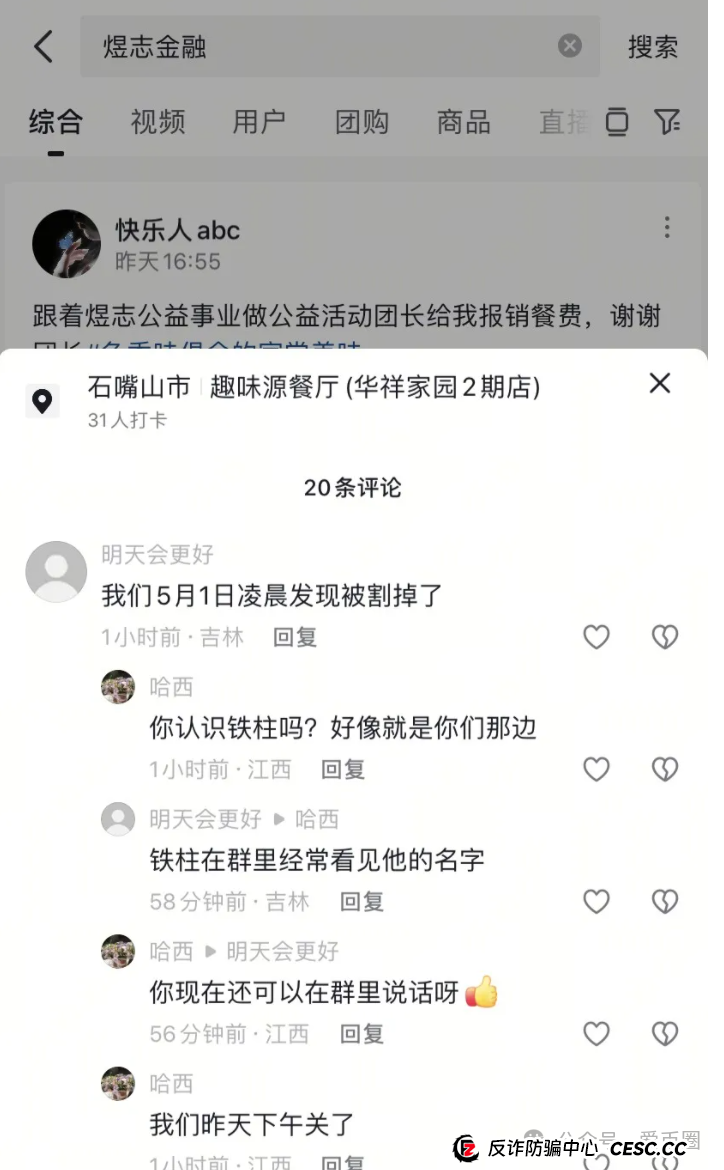The height and width of the screenshot is (1170, 724).
Task: Open the search filter icon
Action: point(668,122)
